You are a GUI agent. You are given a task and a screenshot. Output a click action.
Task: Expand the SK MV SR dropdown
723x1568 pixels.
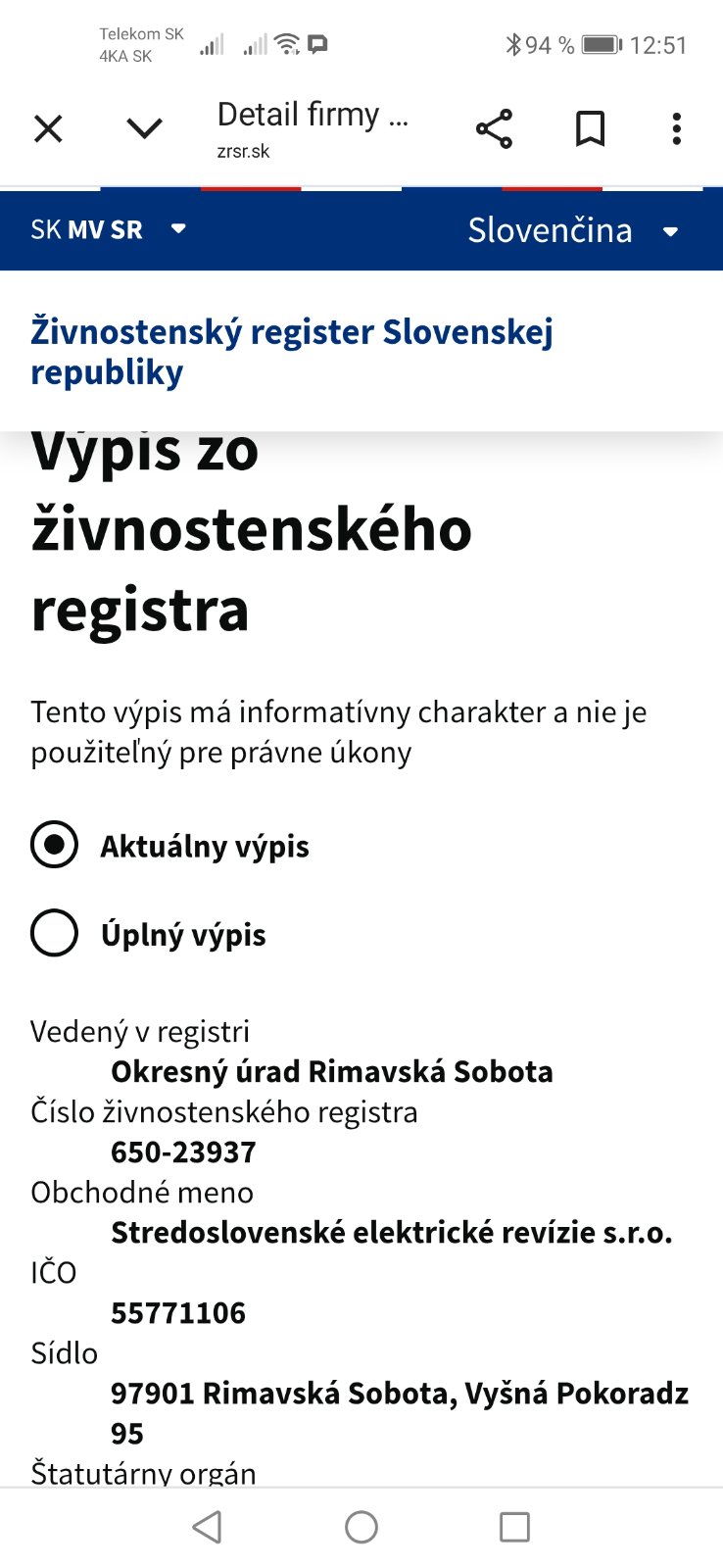pyautogui.click(x=109, y=229)
